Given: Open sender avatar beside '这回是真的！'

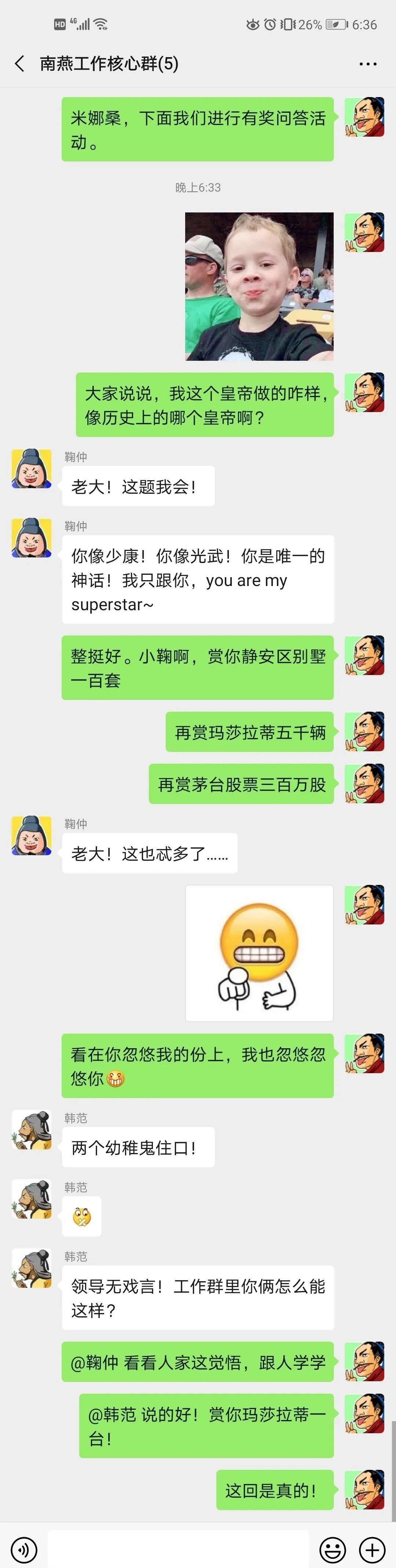Looking at the screenshot, I should coord(364,1489).
